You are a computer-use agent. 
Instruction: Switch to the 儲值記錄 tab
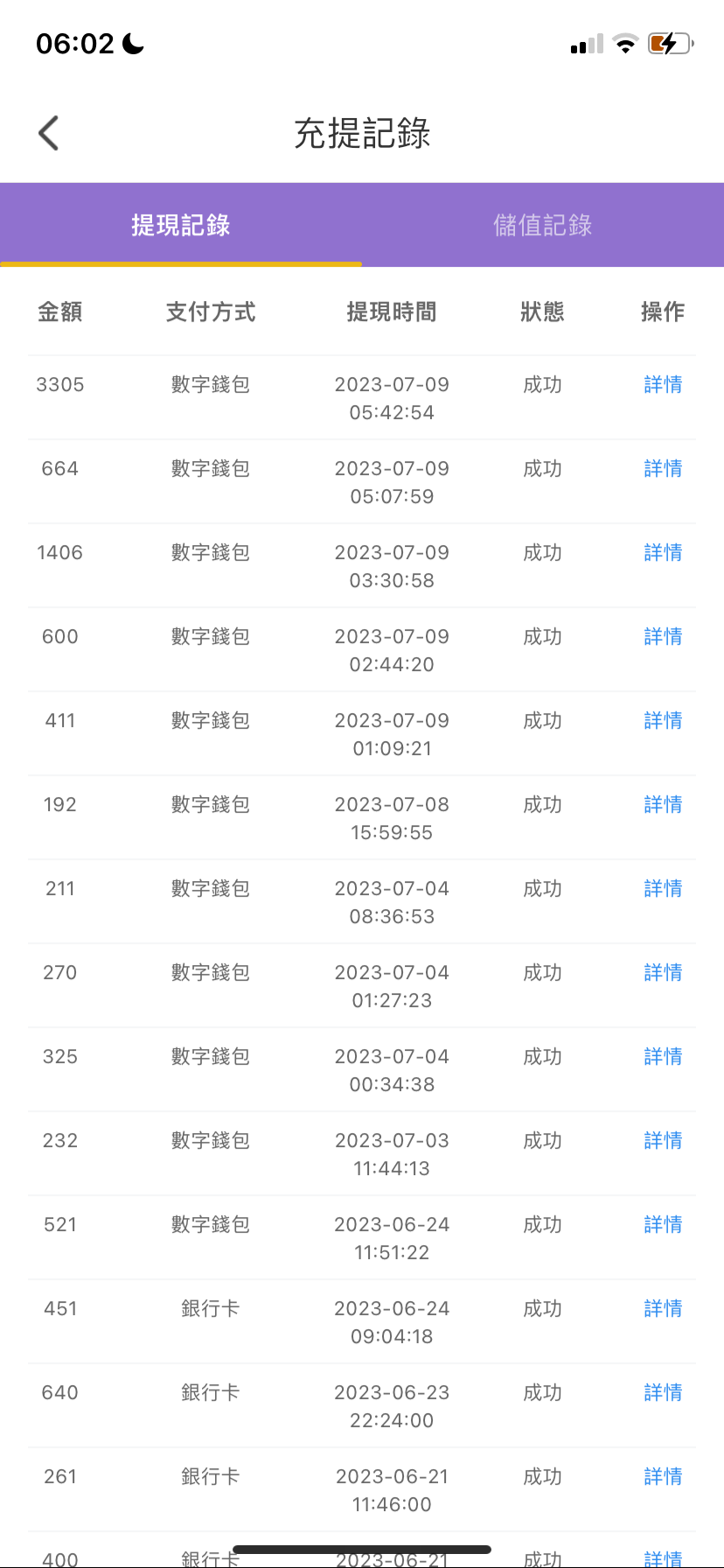coord(542,225)
